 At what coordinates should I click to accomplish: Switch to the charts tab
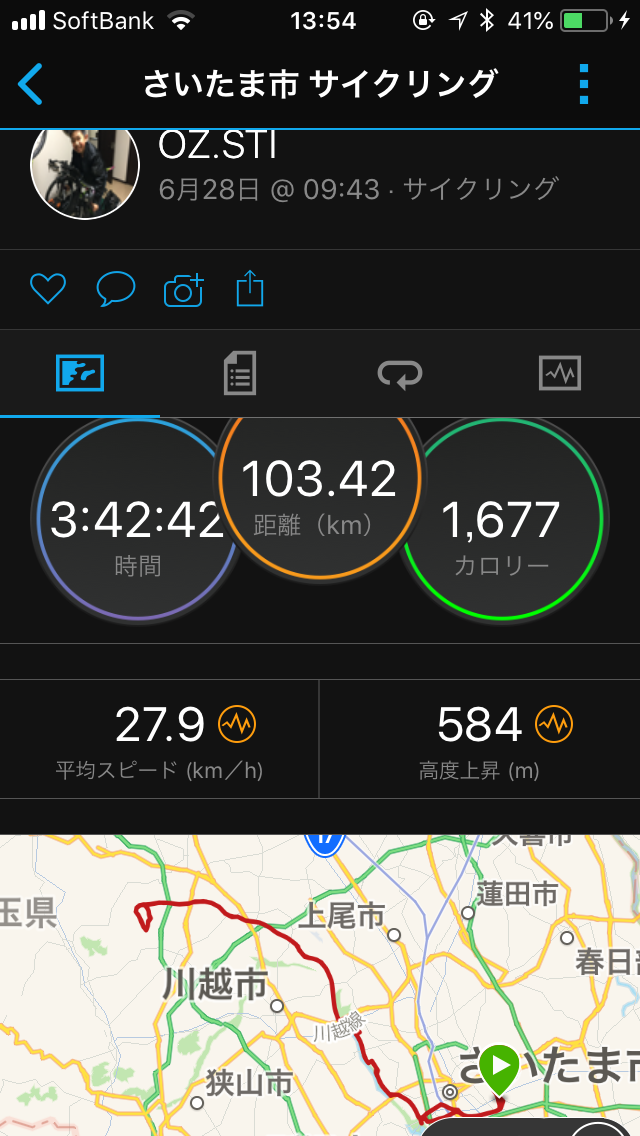(x=560, y=373)
